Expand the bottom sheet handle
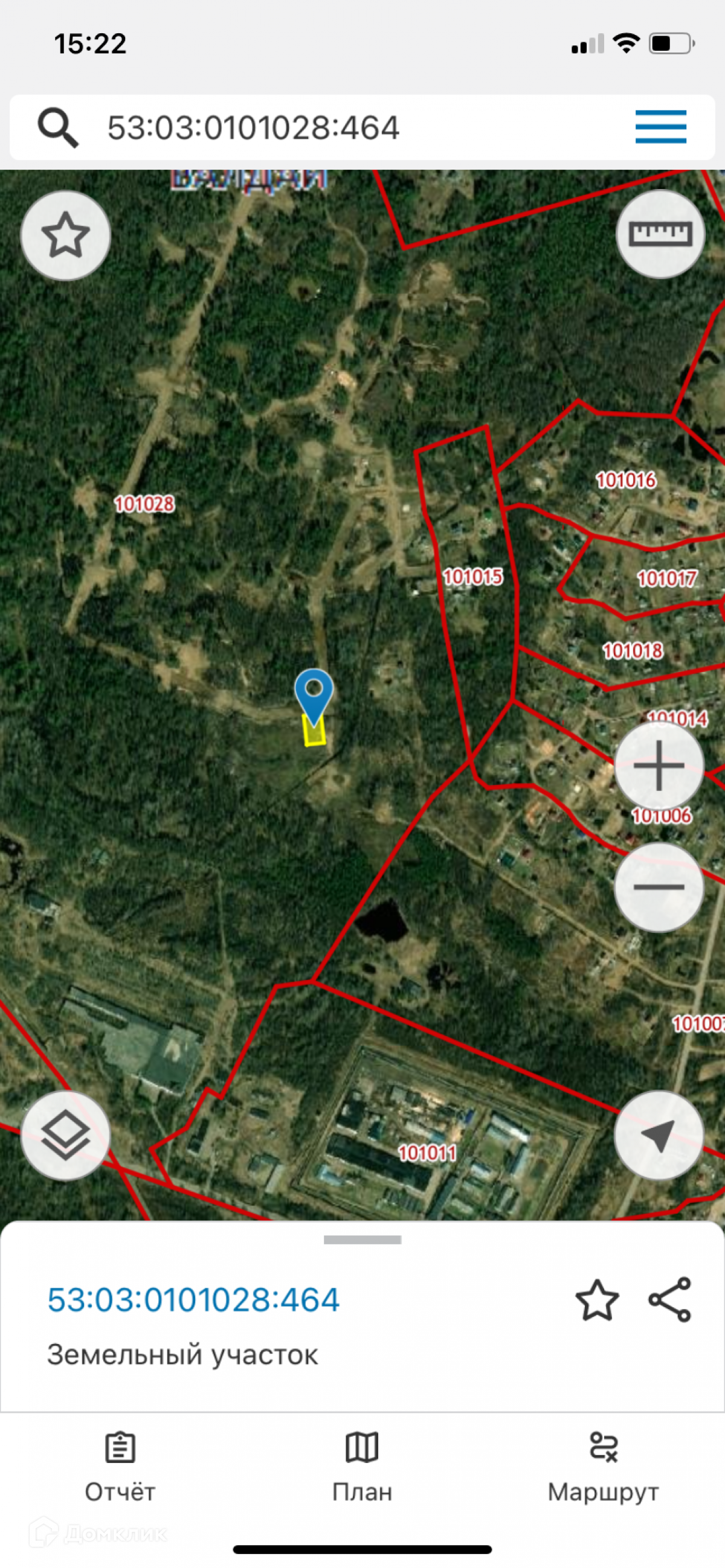Screen dimensions: 725x1568 pos(362,1240)
